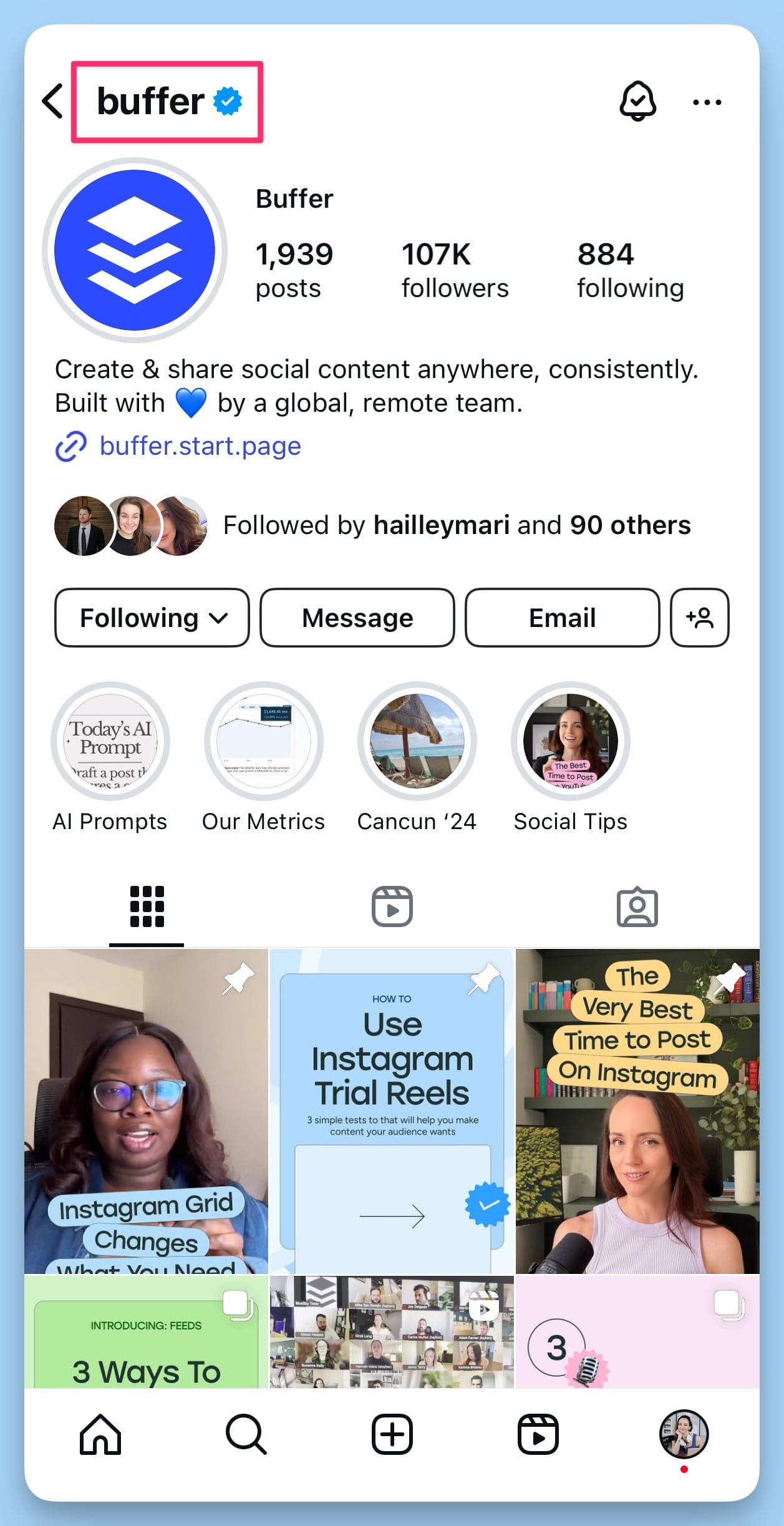Open the Use Instagram Trial Reels post
The width and height of the screenshot is (784, 1526).
point(392,1110)
